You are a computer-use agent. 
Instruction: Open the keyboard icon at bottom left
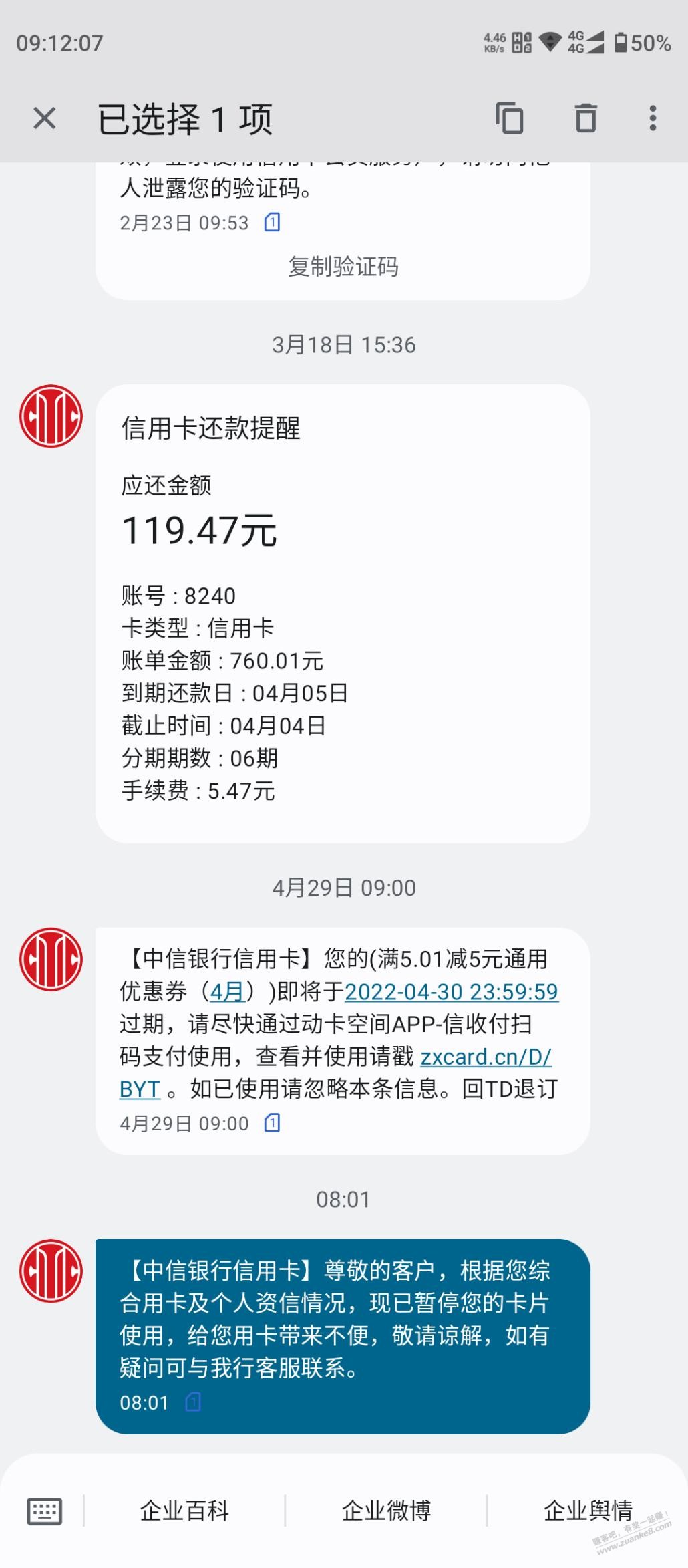(x=43, y=1512)
